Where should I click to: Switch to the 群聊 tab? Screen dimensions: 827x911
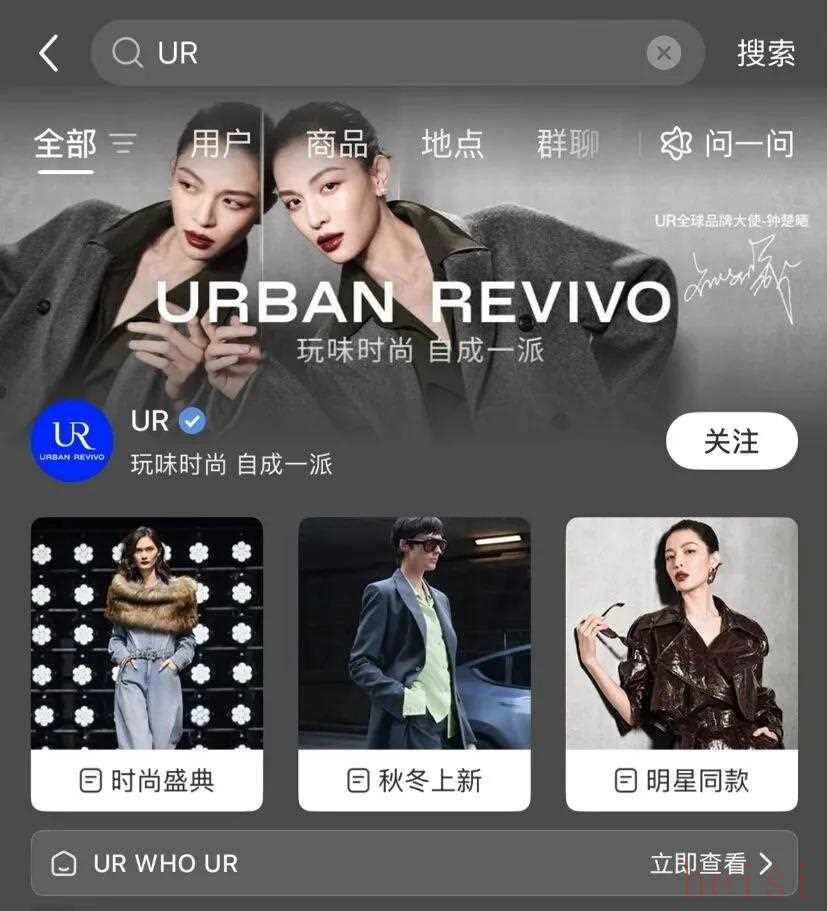click(568, 144)
